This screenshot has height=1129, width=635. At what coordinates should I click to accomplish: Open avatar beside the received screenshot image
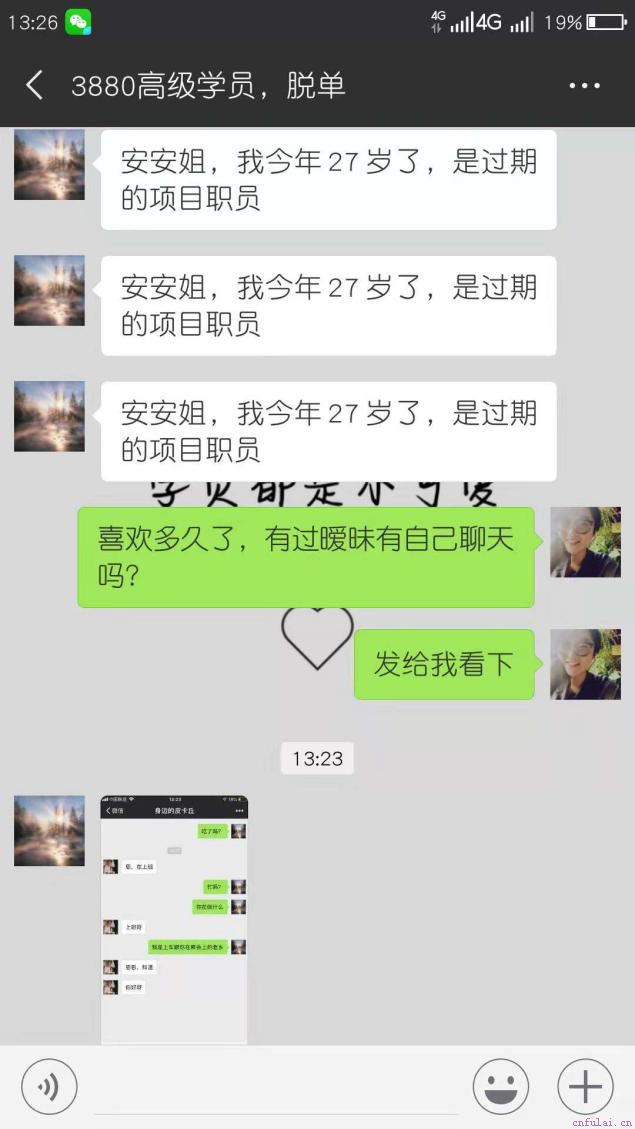tap(49, 830)
